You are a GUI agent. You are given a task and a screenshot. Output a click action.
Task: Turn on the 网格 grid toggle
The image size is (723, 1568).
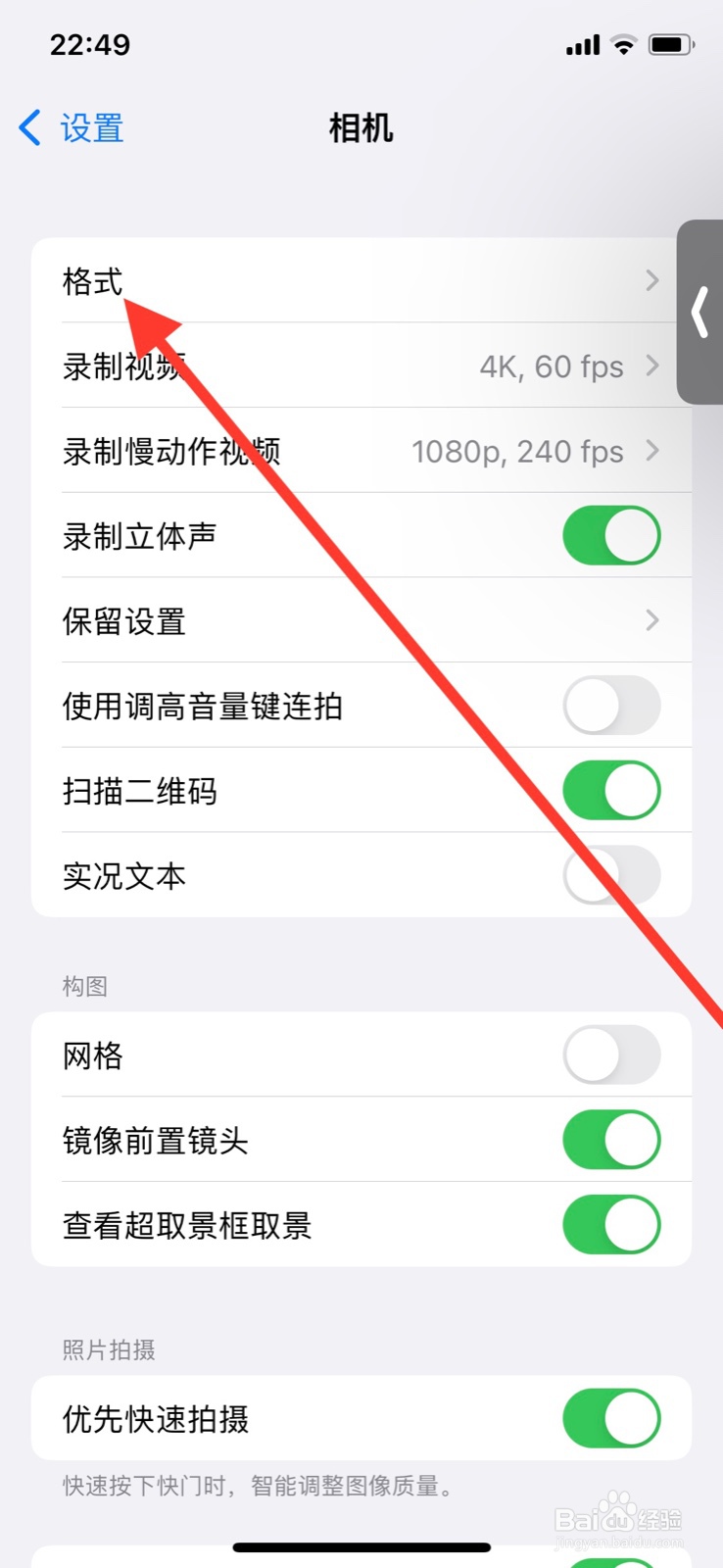pyautogui.click(x=611, y=1055)
